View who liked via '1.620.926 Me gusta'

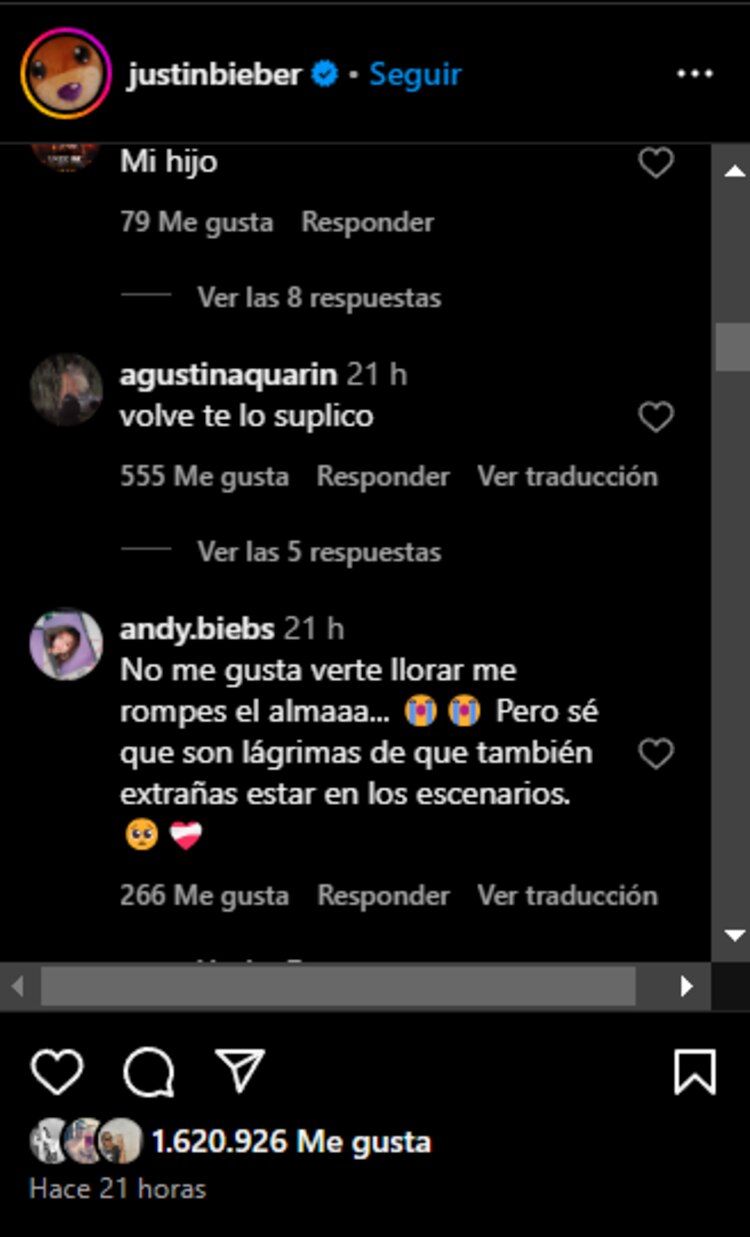289,1141
